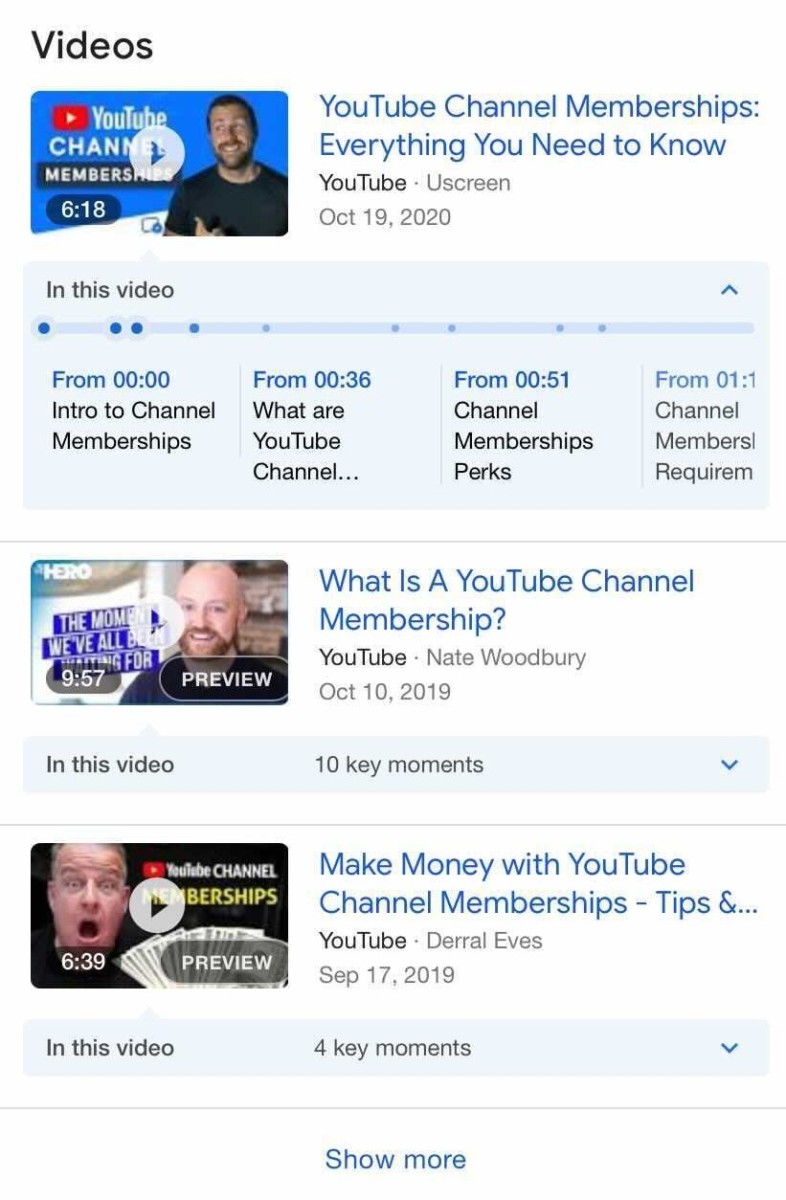786x1200 pixels.
Task: Click the Preview badge on the 9:57 video
Action: click(x=225, y=679)
